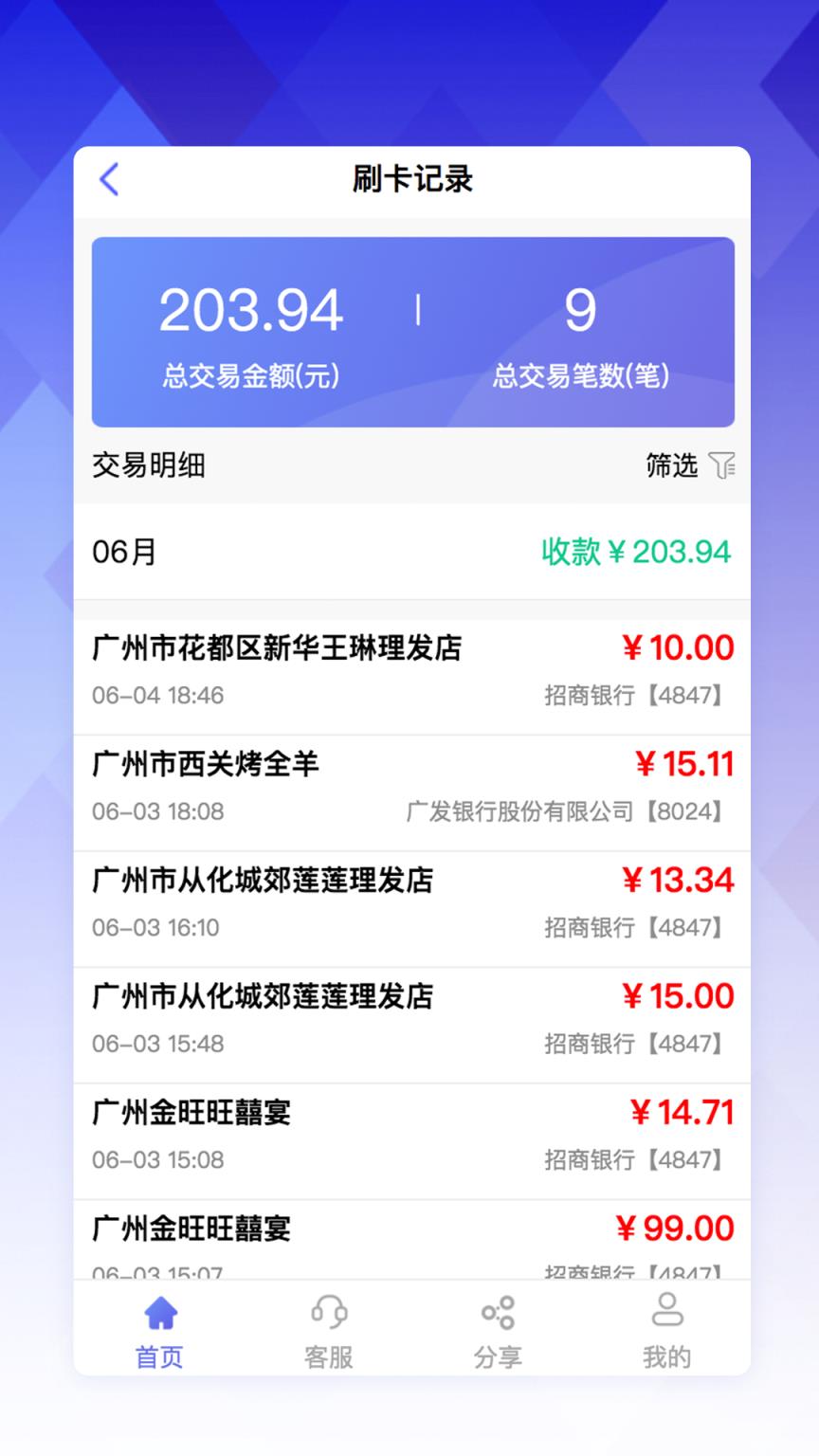Screen dimensions: 819x1456
Task: Tap the share icon in bottom bar
Action: [x=495, y=1314]
